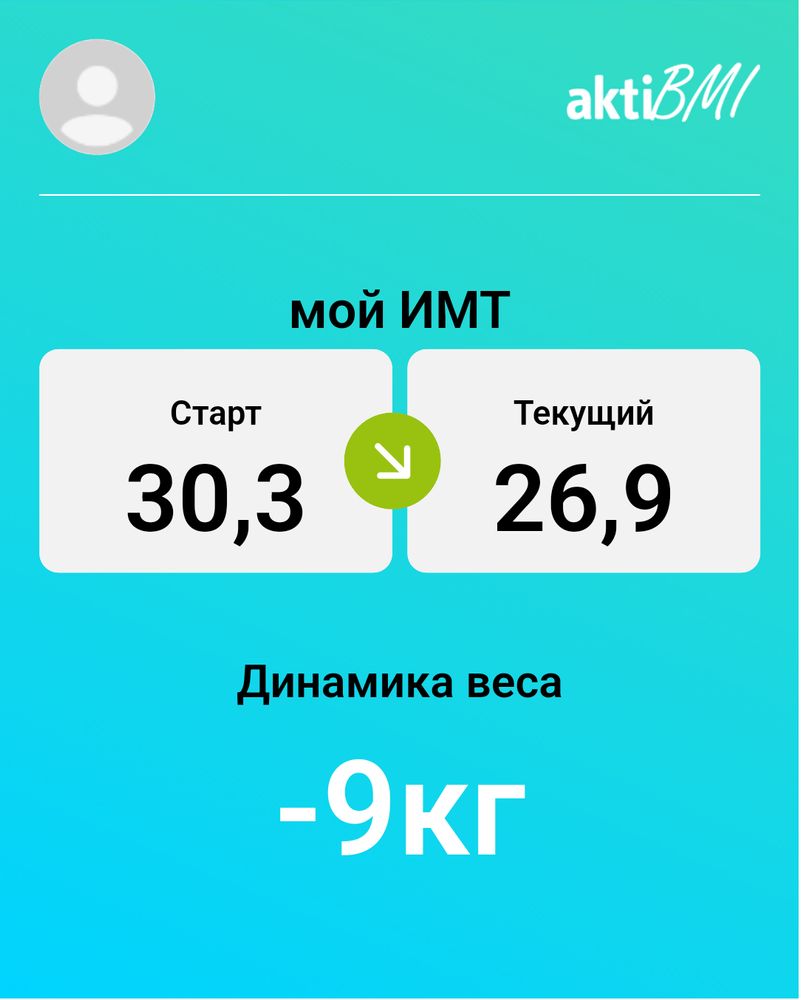
Task: Select the green progress indicator circle
Action: coord(393,458)
